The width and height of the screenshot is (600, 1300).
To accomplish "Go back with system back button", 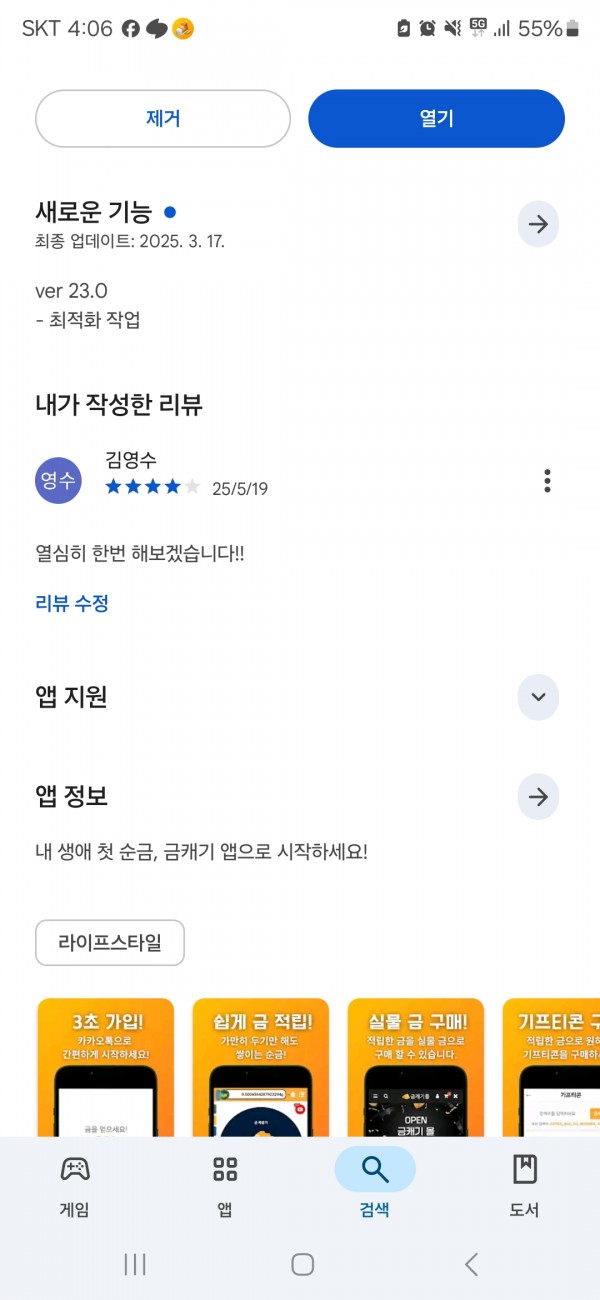I will coord(471,1264).
